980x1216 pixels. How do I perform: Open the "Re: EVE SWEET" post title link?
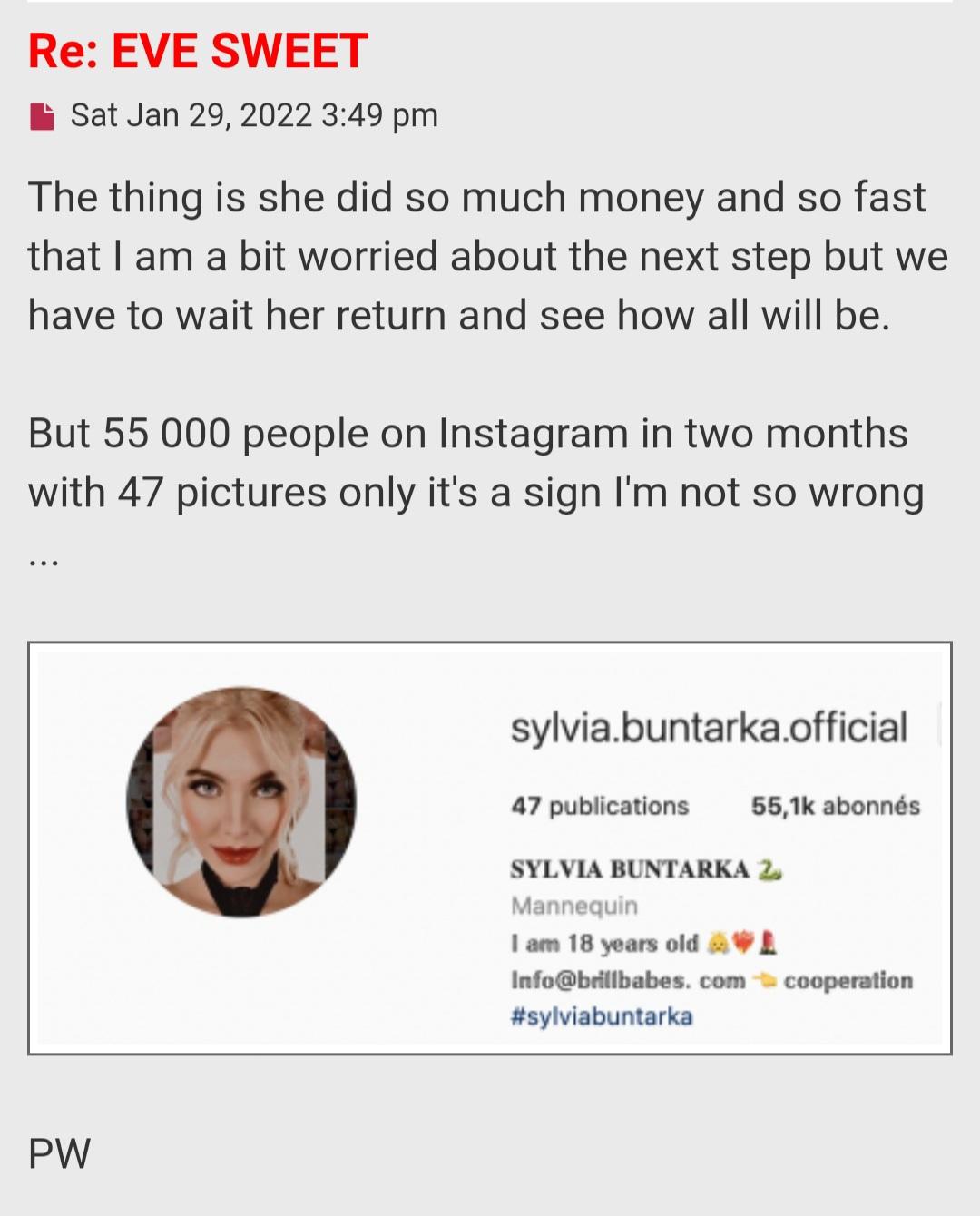(x=198, y=51)
